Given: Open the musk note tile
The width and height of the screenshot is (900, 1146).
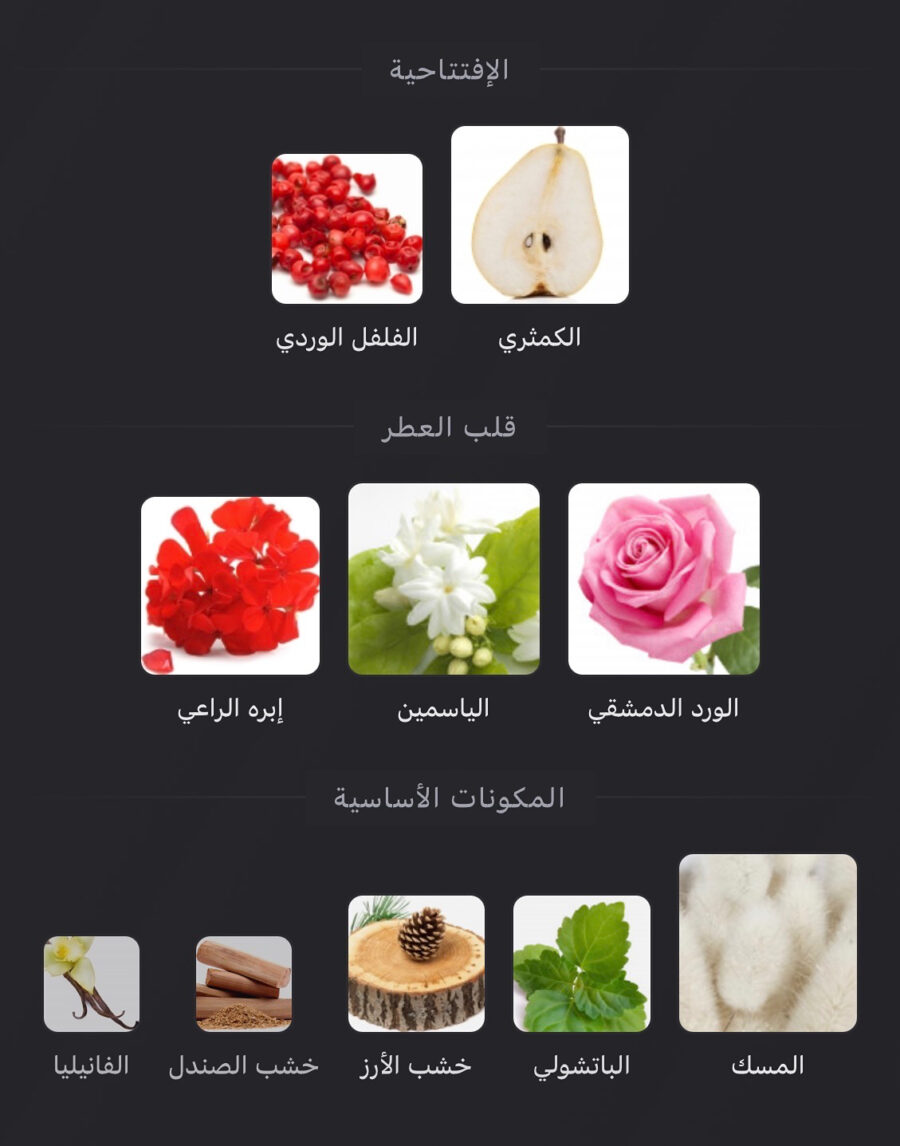Looking at the screenshot, I should [x=768, y=943].
